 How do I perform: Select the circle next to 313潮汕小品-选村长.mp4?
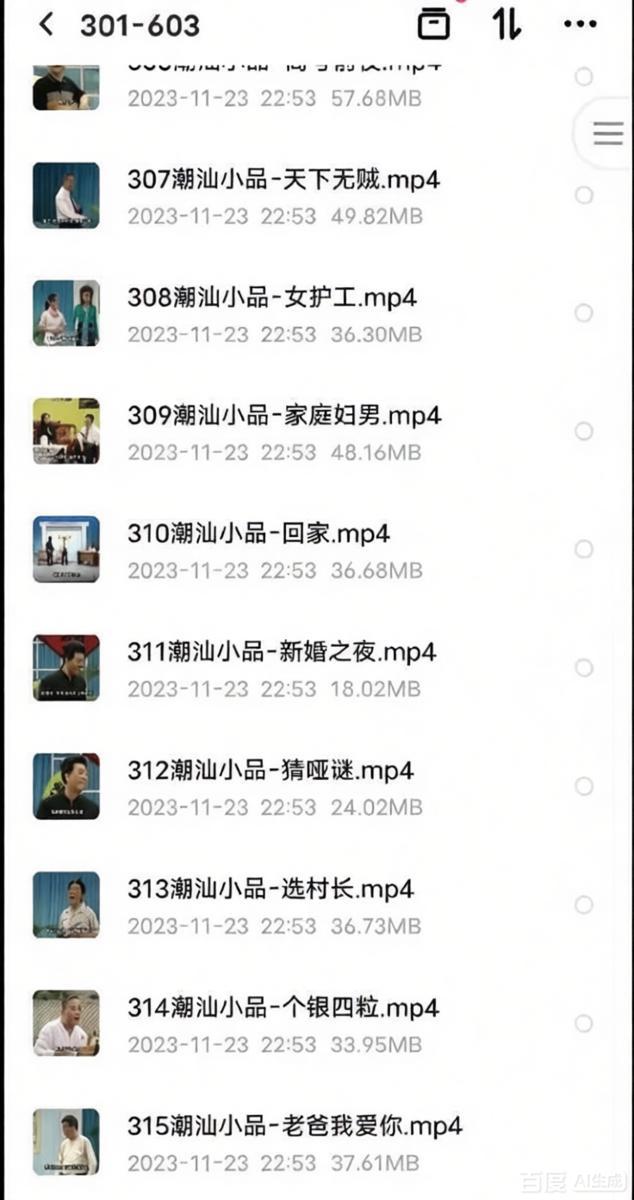584,905
